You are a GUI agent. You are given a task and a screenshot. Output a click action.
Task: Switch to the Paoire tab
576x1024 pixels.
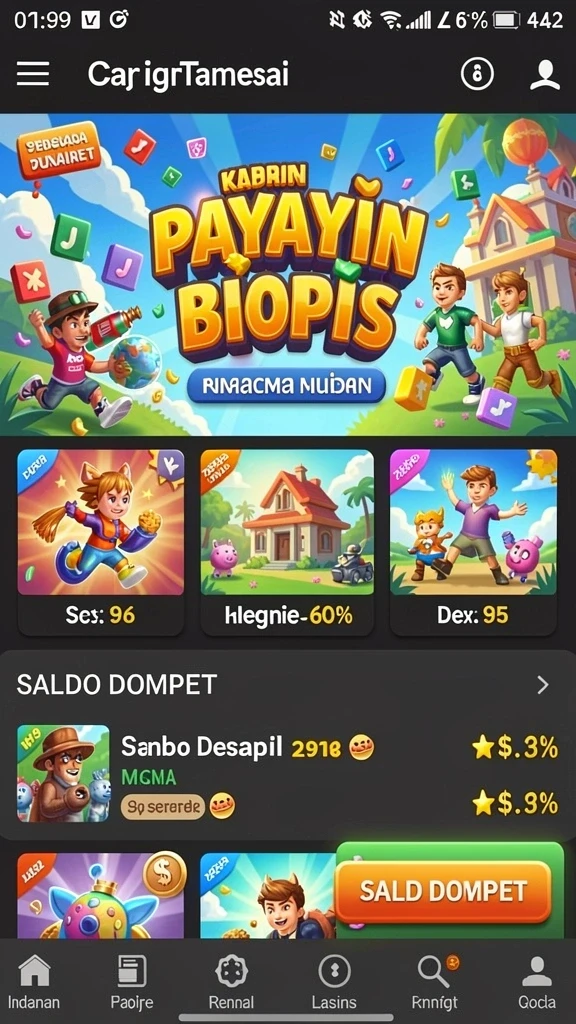[x=132, y=983]
